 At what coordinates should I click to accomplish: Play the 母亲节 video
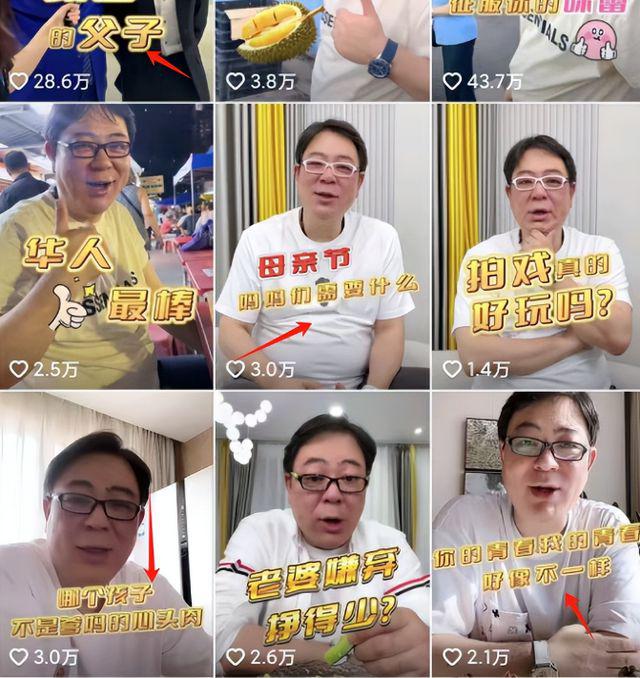click(322, 245)
